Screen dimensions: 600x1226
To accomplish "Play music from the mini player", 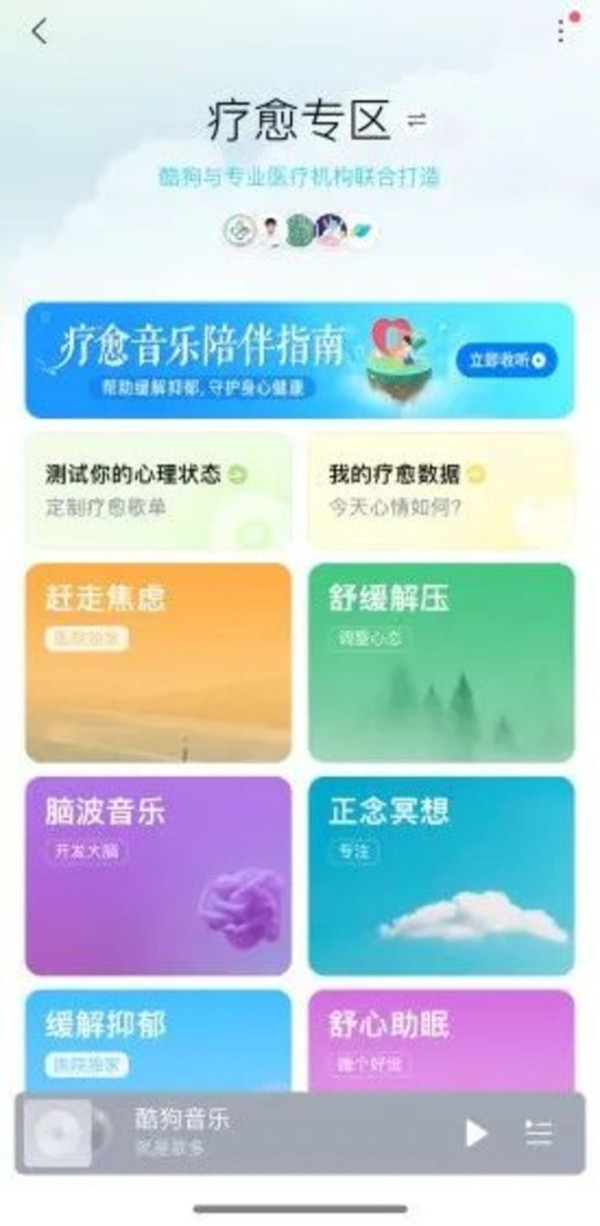I will (476, 1133).
